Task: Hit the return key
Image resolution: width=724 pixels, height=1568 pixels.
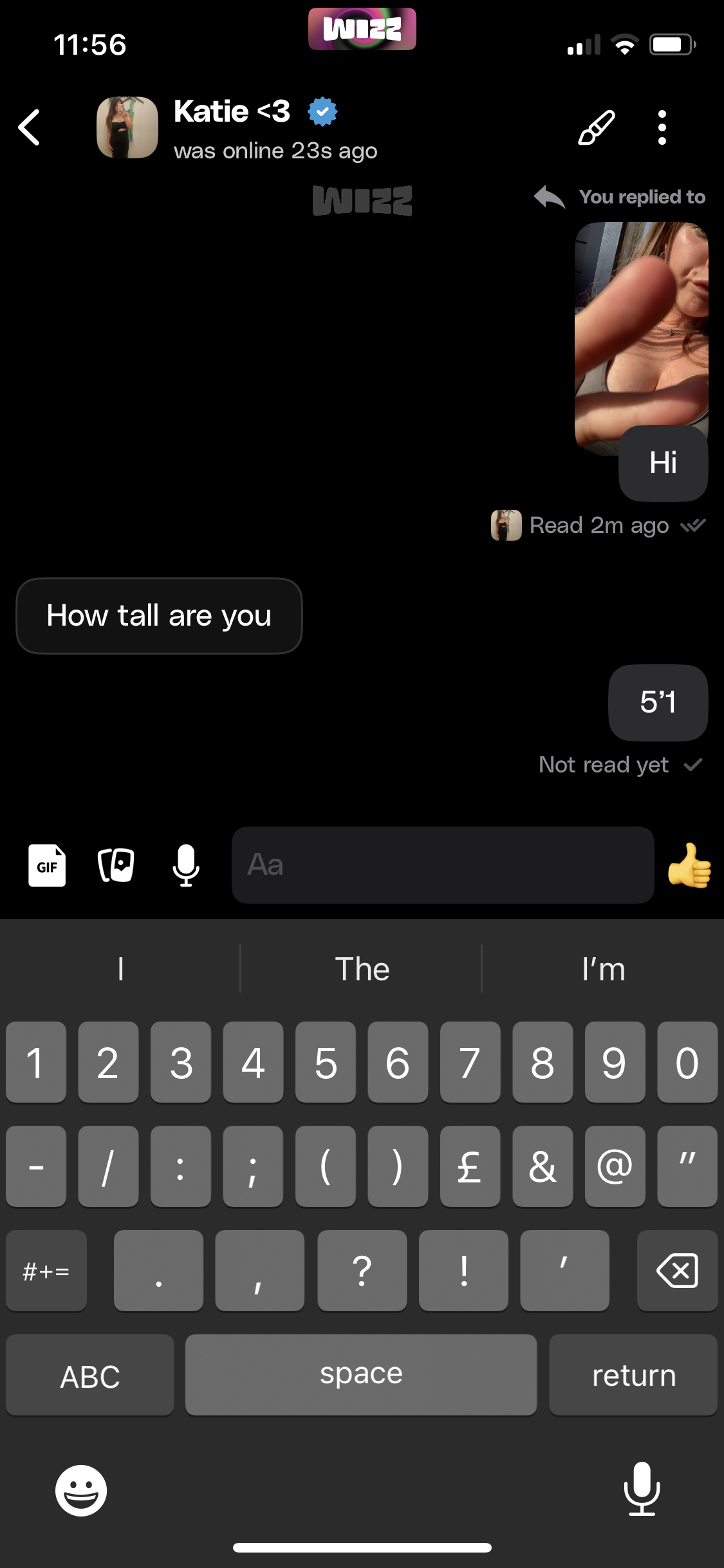Action: click(x=633, y=1376)
